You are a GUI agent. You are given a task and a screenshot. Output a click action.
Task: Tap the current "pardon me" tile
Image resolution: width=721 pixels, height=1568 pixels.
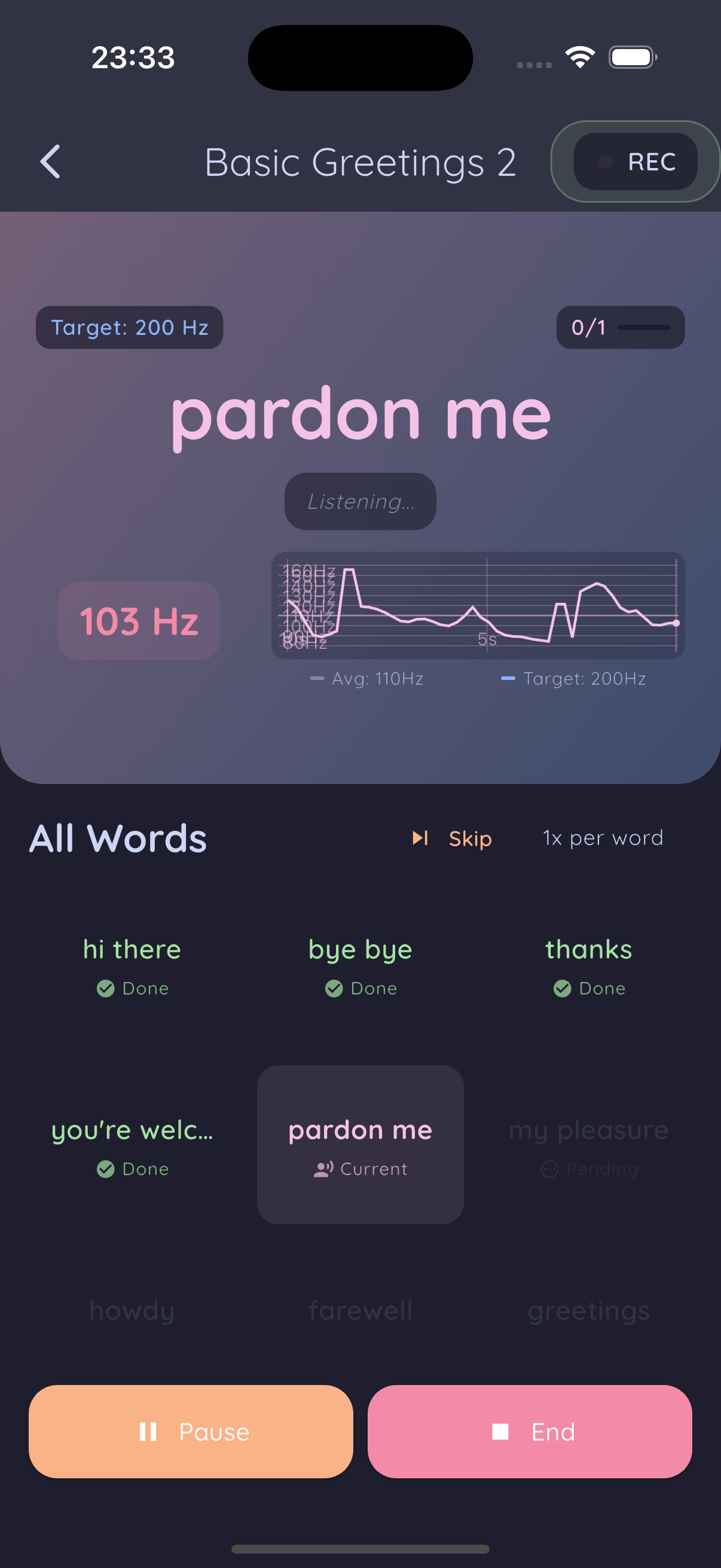coord(360,1145)
